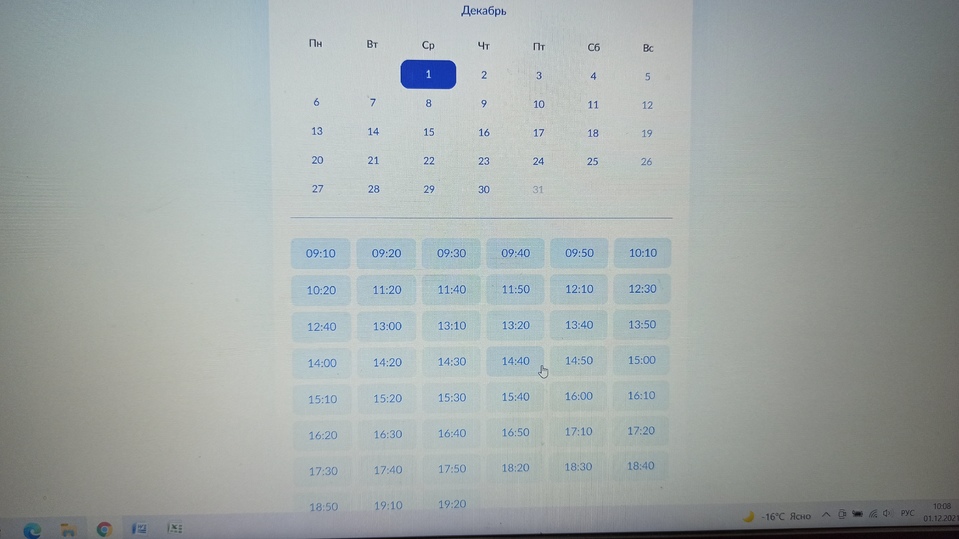Pick December 23 in the calendar
The image size is (959, 539).
tap(483, 161)
